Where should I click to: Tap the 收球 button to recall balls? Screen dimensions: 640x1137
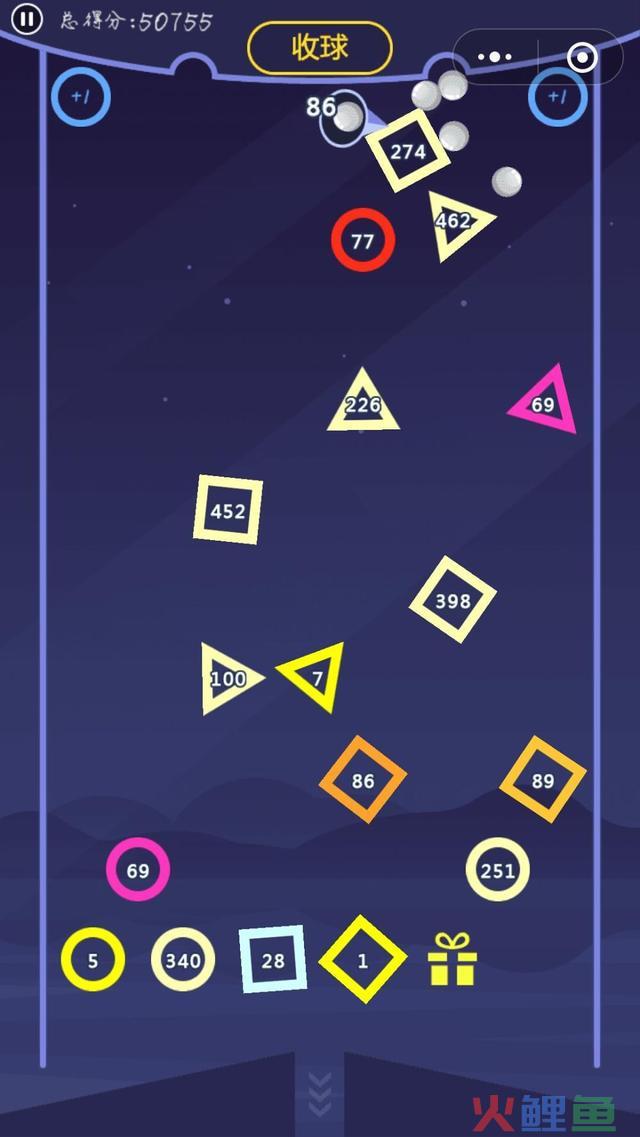[320, 48]
